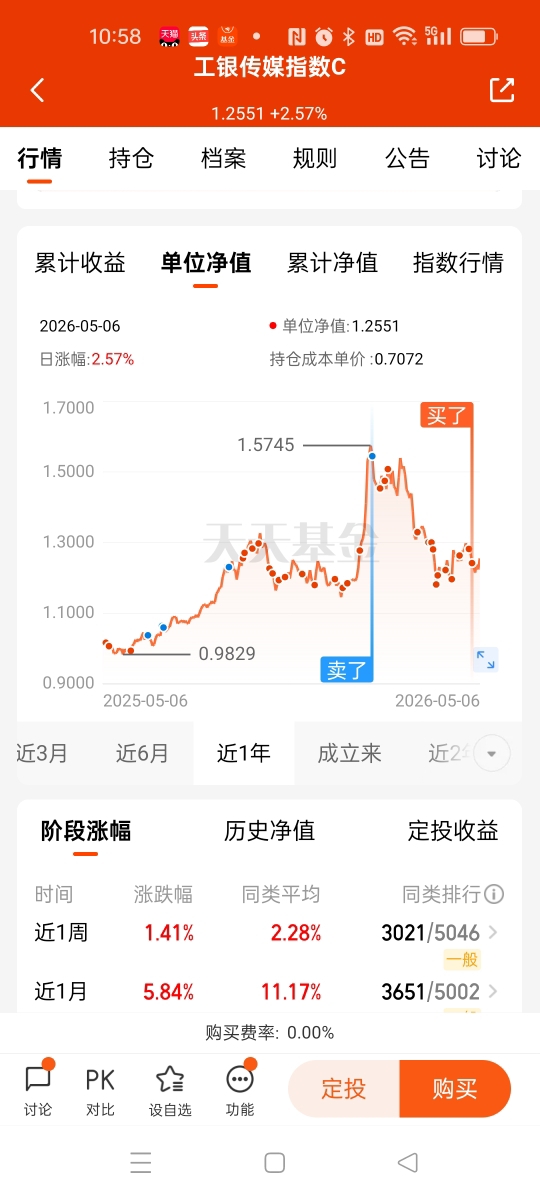Open the 档案 tab
This screenshot has height=1200, width=540.
click(223, 158)
